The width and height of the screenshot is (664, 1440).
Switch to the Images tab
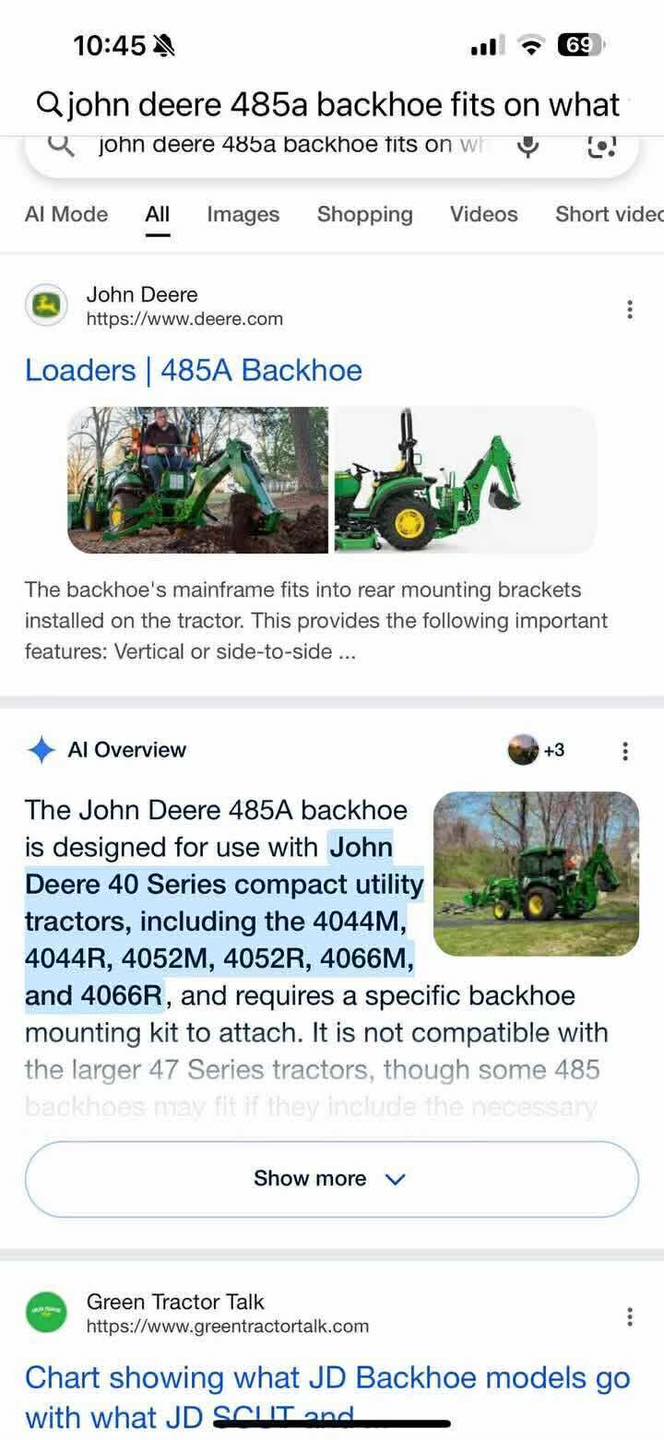(x=243, y=214)
